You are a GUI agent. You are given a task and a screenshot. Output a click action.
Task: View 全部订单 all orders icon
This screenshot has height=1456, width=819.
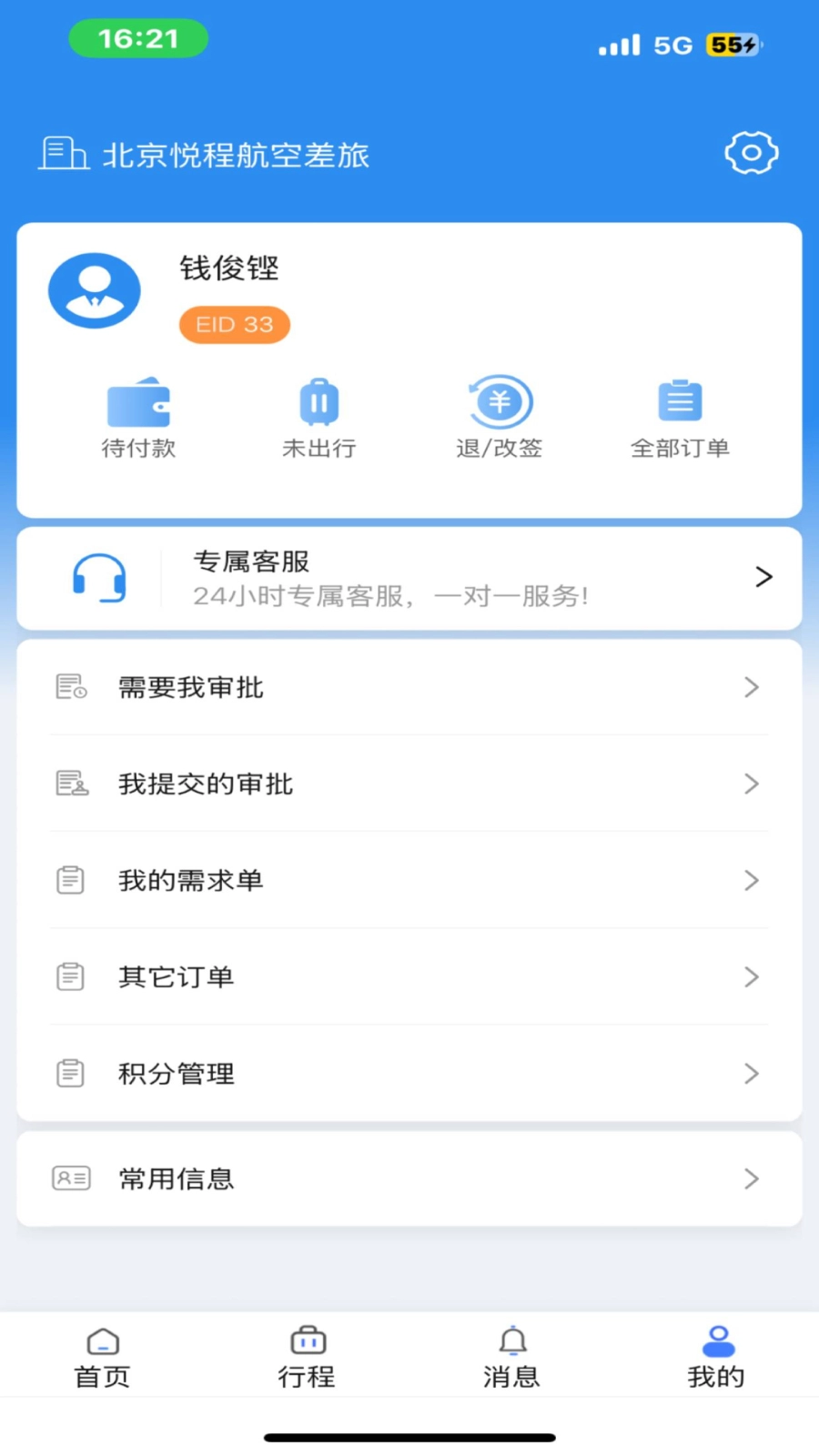pyautogui.click(x=680, y=399)
